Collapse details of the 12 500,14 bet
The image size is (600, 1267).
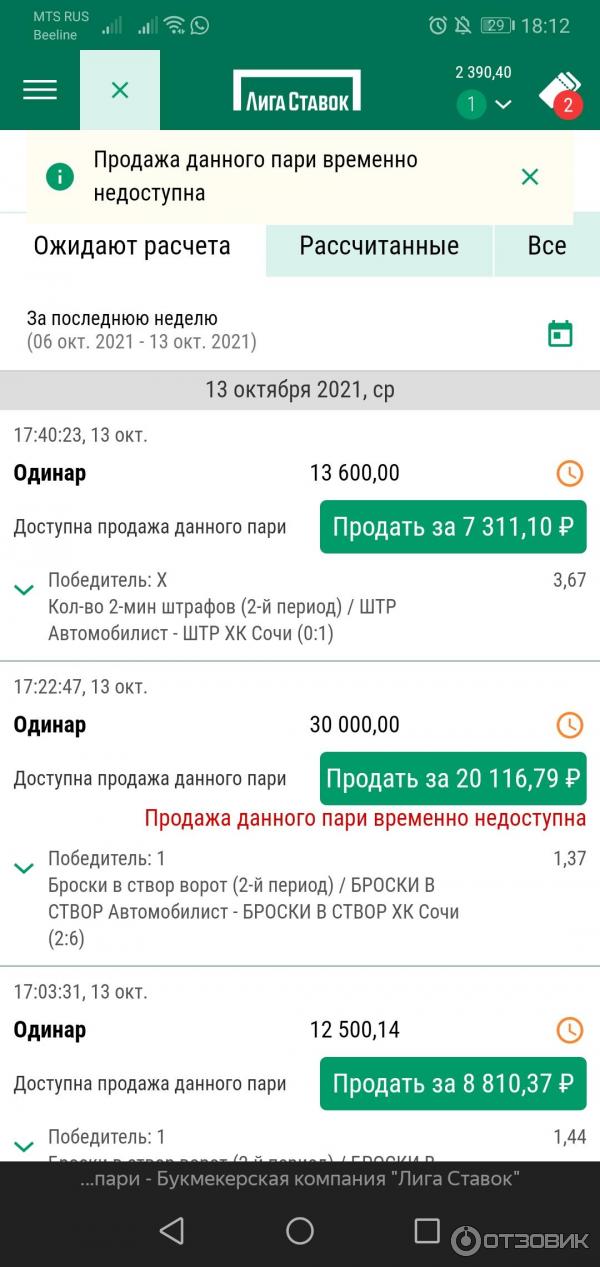tap(24, 1145)
